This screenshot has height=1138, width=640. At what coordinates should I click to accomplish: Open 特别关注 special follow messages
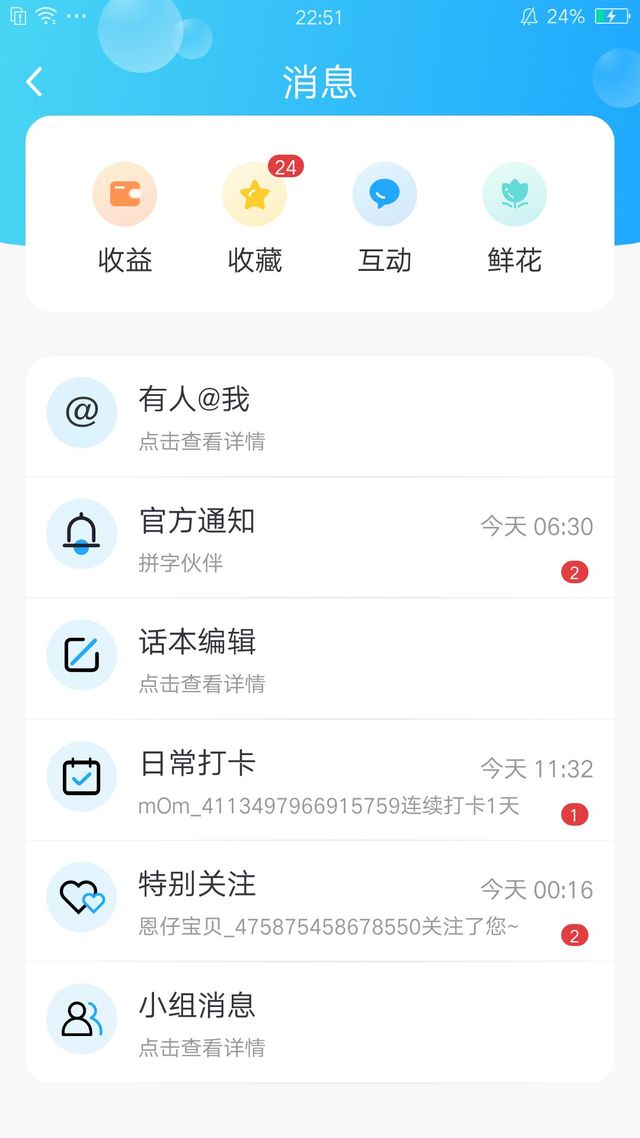pyautogui.click(x=320, y=901)
